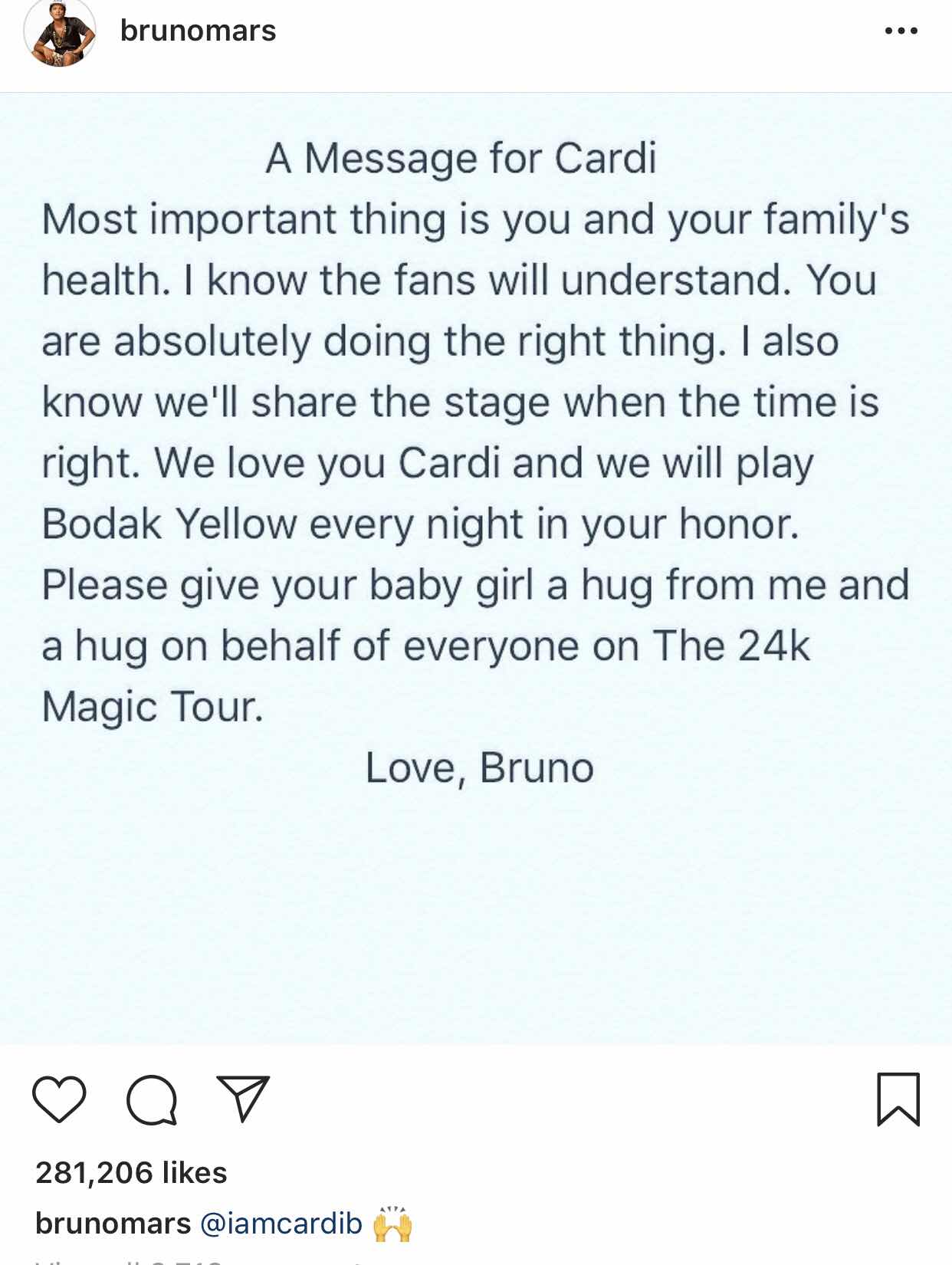Open the @iamcardib mention in caption
Screen dimensions: 952x1265
[281, 1223]
